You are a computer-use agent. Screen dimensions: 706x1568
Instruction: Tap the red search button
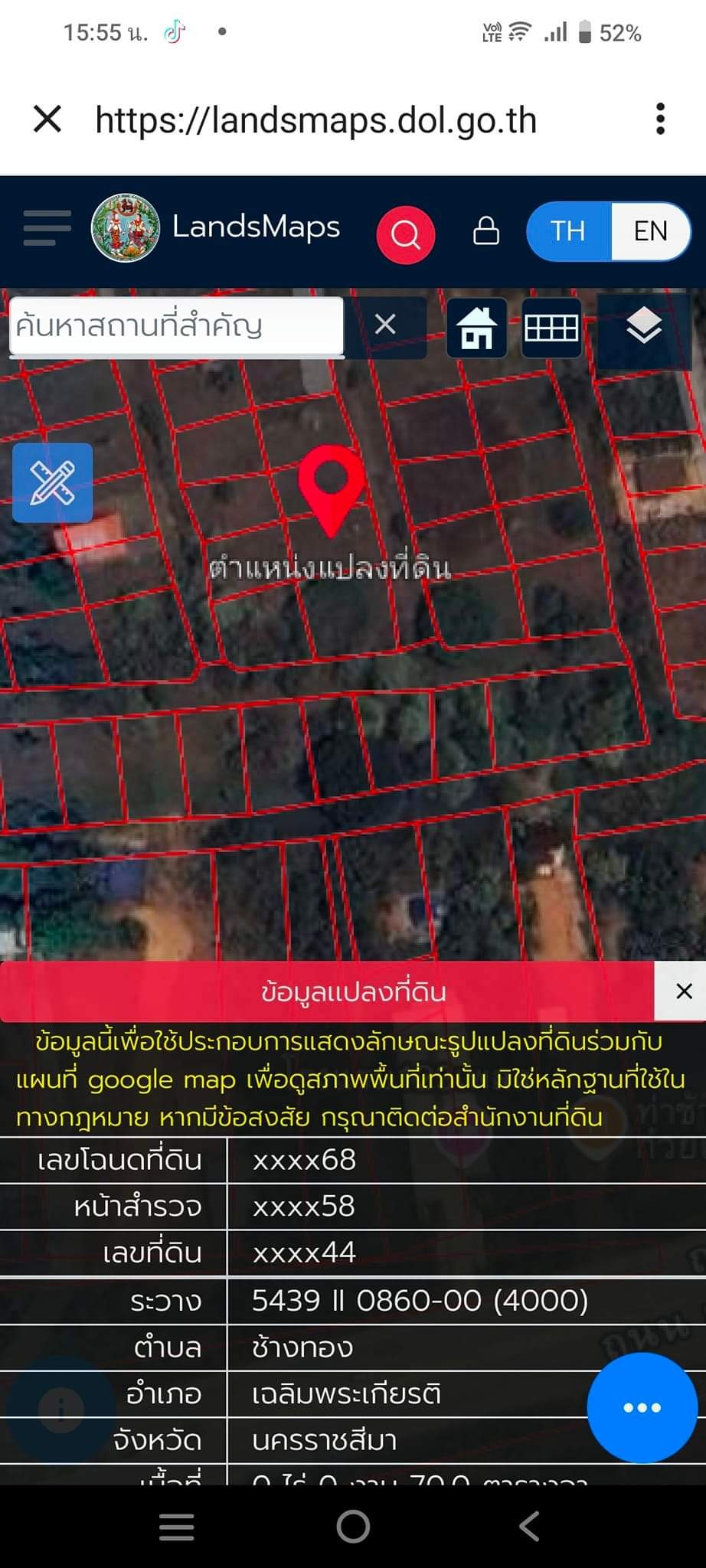tap(406, 234)
